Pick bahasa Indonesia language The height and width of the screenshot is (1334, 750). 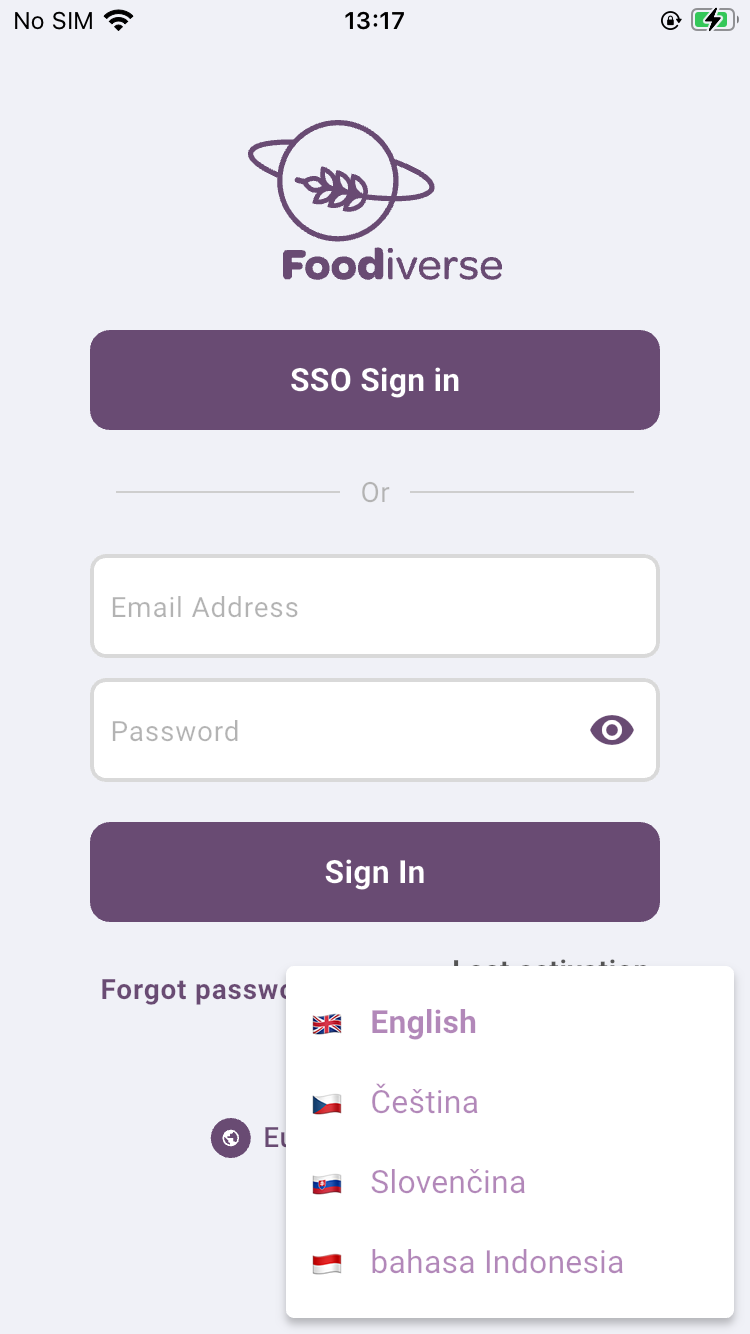pyautogui.click(x=496, y=1262)
